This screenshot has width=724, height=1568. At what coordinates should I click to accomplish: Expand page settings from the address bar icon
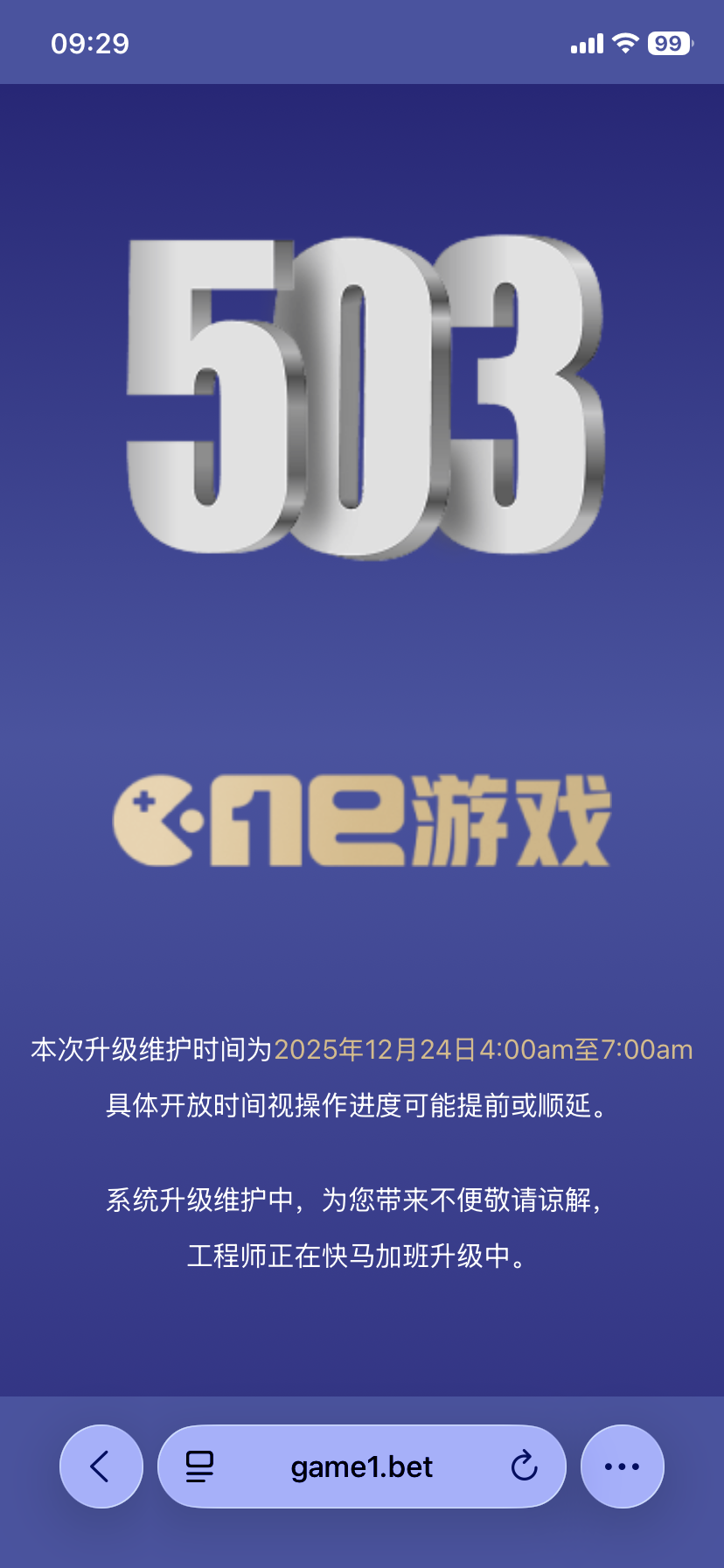point(200,1466)
